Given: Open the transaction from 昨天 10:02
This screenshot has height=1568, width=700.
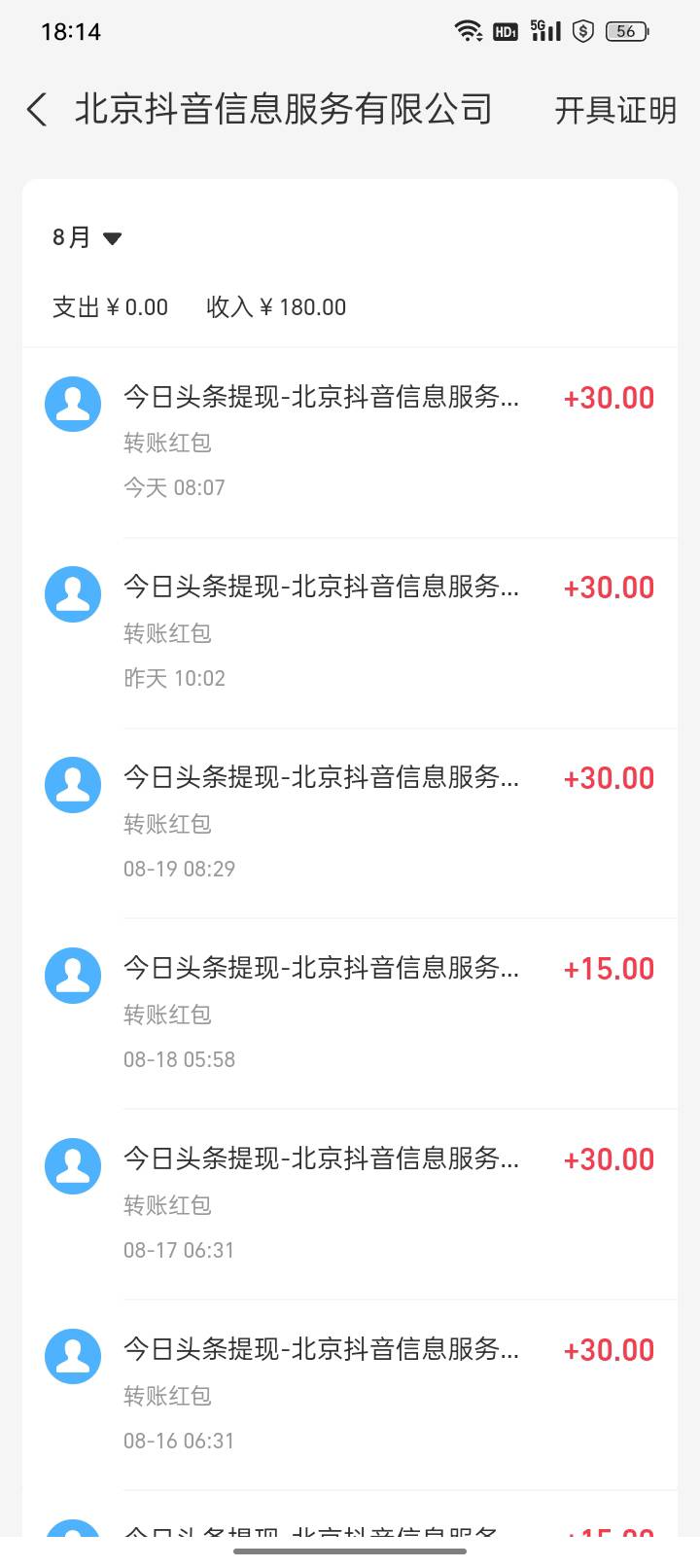Looking at the screenshot, I should (350, 633).
